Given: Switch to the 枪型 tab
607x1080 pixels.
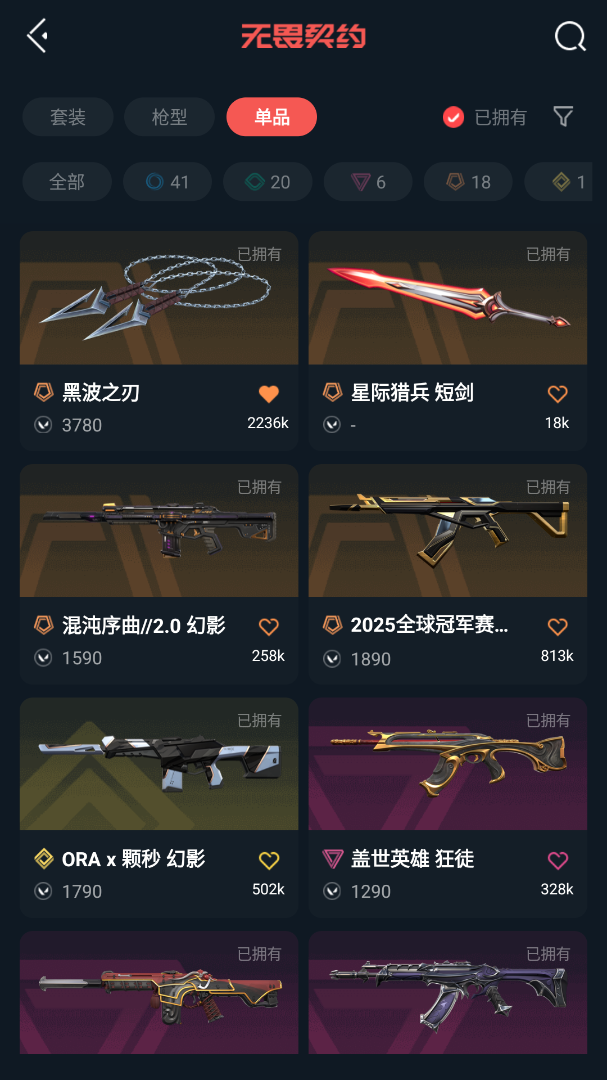Looking at the screenshot, I should [169, 116].
